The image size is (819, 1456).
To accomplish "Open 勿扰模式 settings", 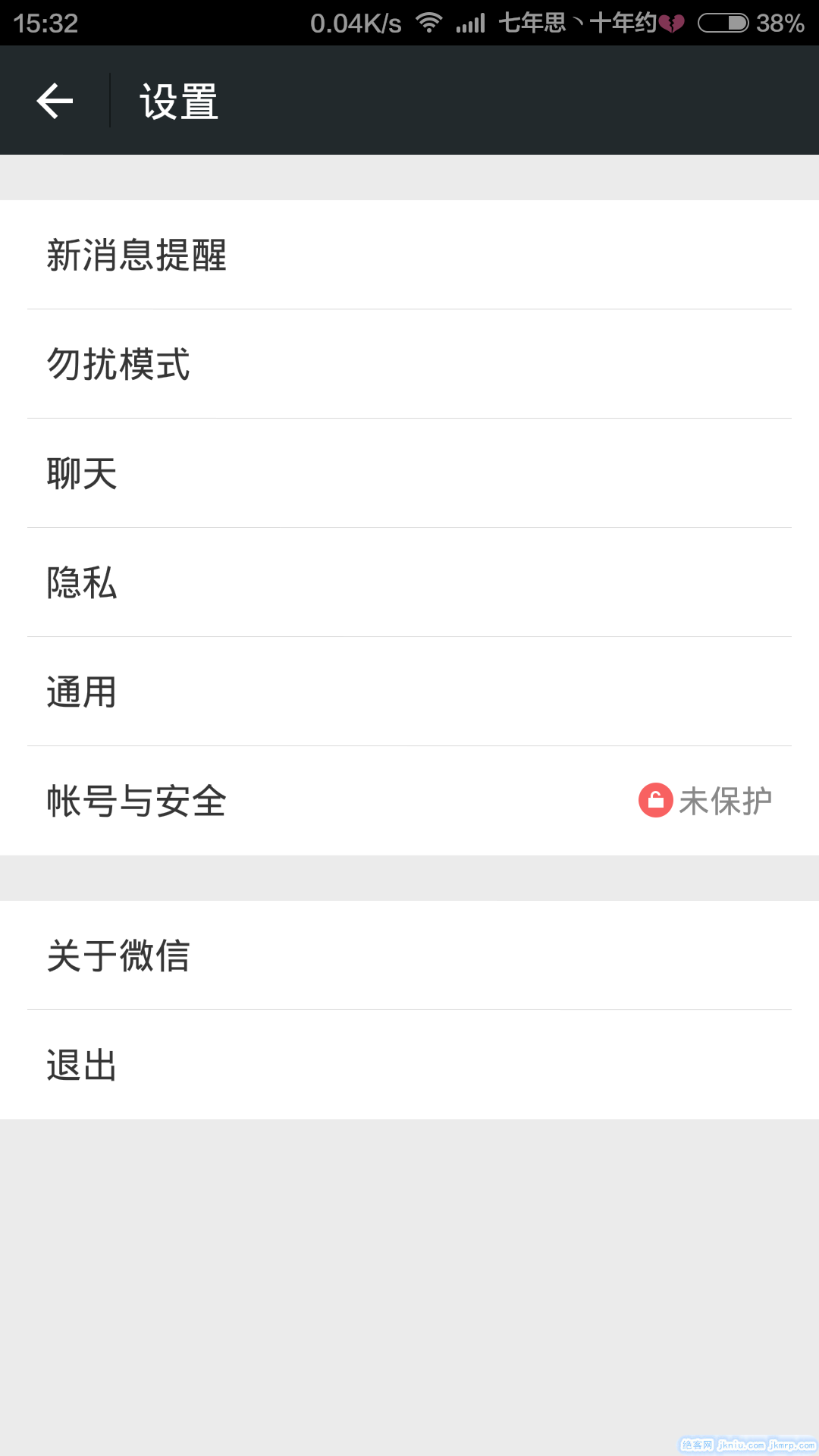I will click(x=118, y=364).
